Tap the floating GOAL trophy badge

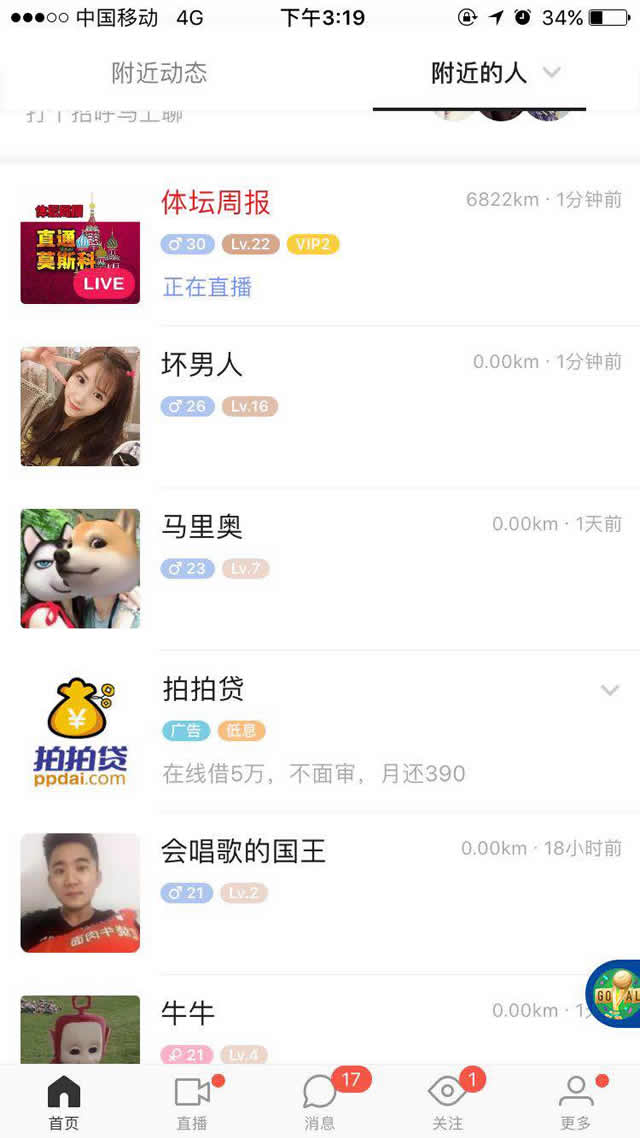(615, 993)
